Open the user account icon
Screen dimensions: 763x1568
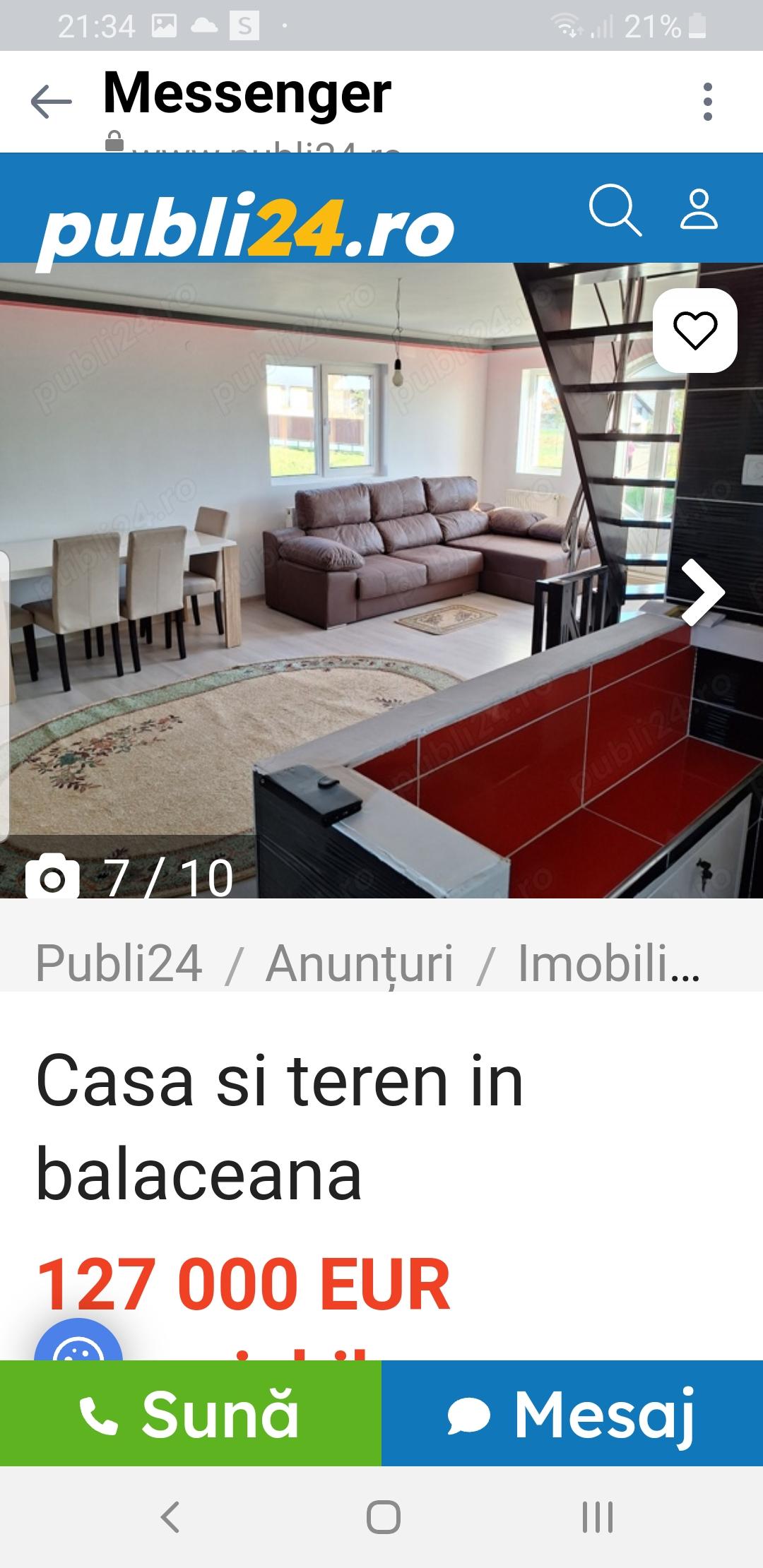click(699, 210)
